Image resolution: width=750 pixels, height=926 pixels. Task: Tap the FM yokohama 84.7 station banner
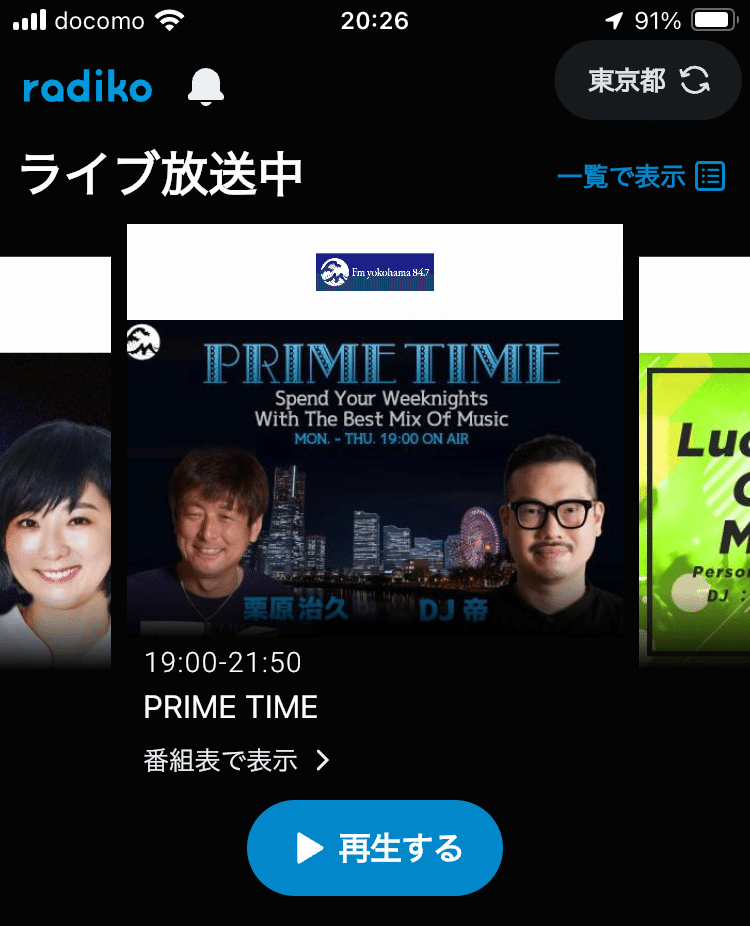point(374,272)
